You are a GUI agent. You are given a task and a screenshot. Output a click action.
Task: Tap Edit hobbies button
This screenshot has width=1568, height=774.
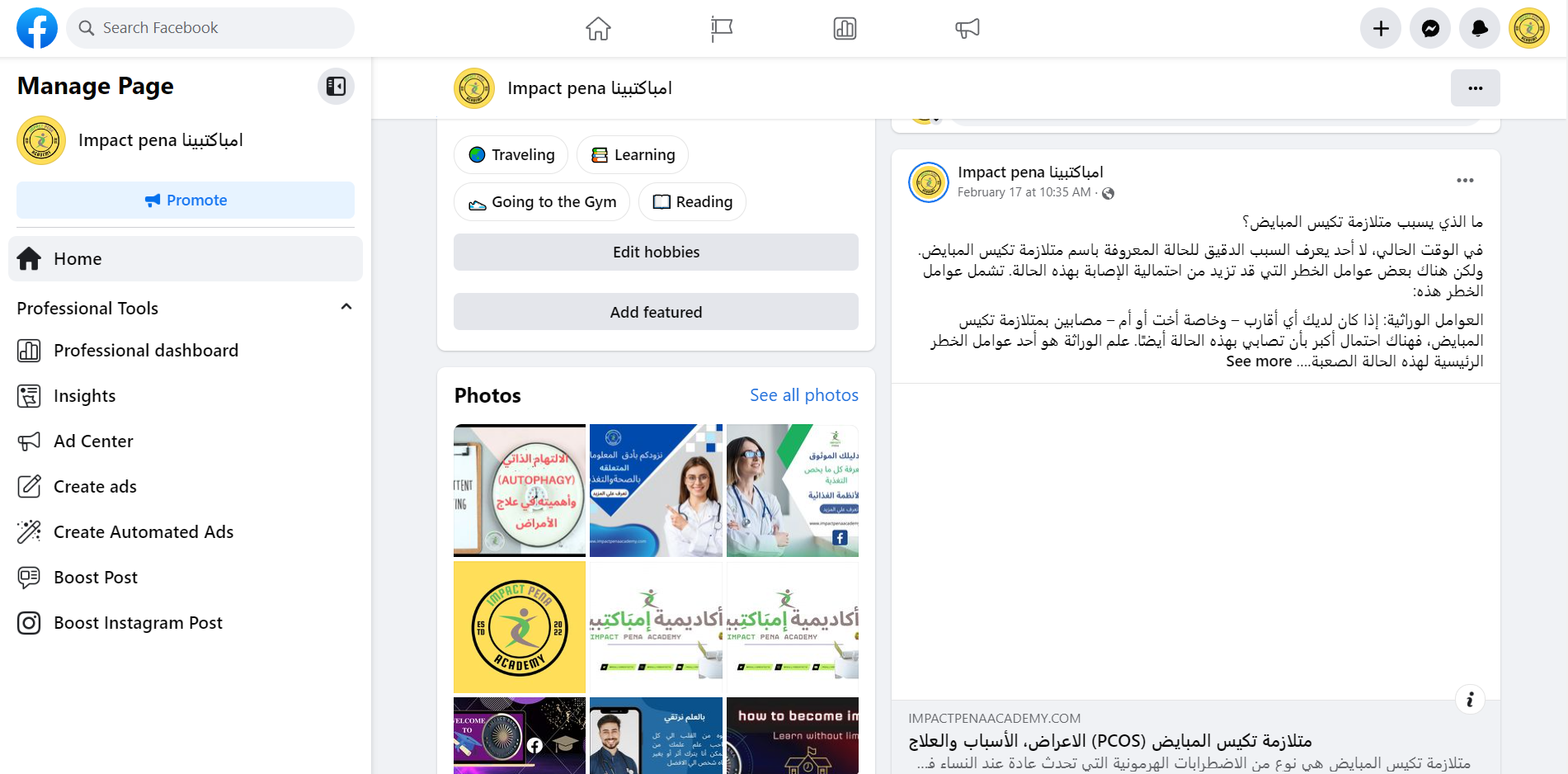pyautogui.click(x=656, y=252)
